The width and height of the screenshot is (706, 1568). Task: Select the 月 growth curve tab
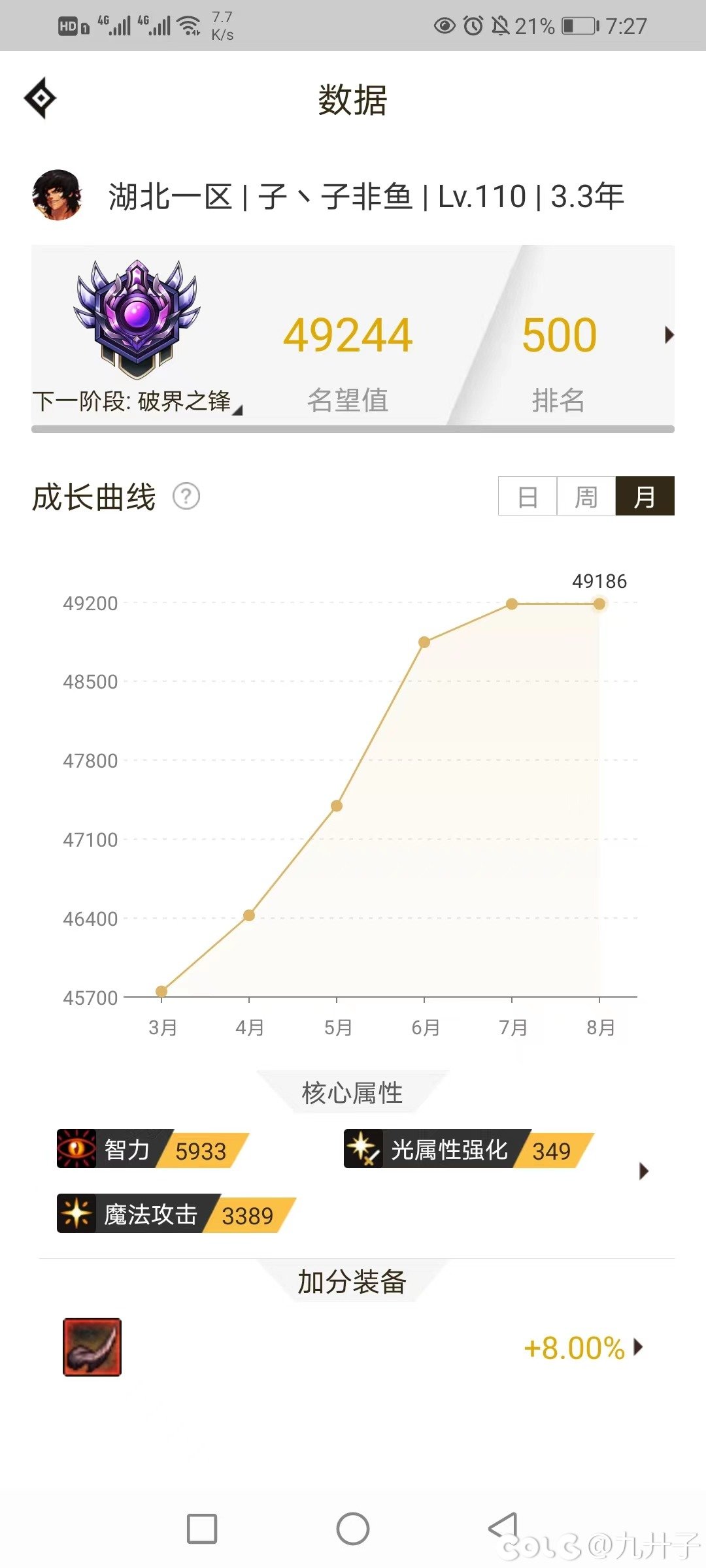645,497
